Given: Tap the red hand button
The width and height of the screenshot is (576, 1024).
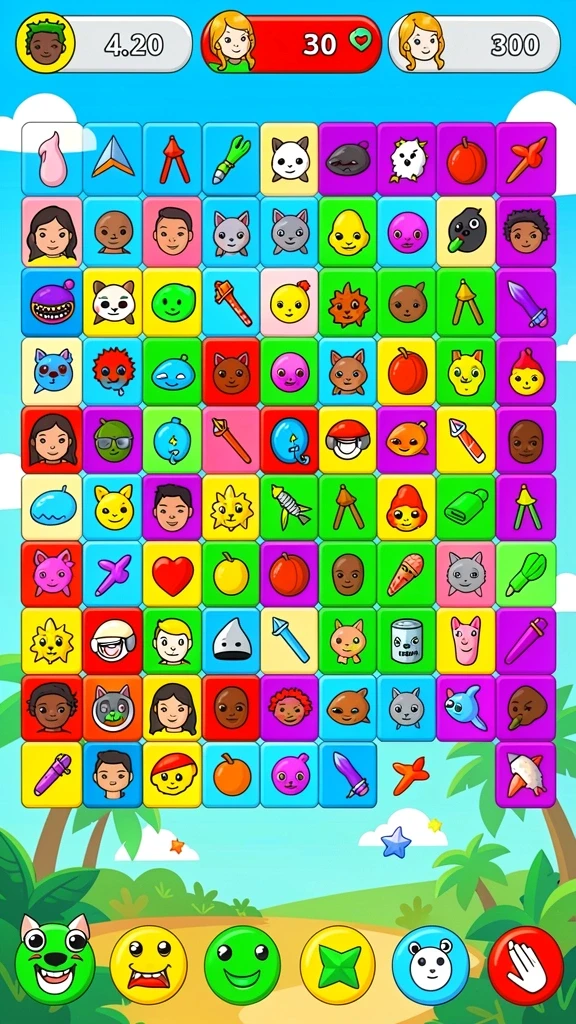Looking at the screenshot, I should pyautogui.click(x=526, y=965).
